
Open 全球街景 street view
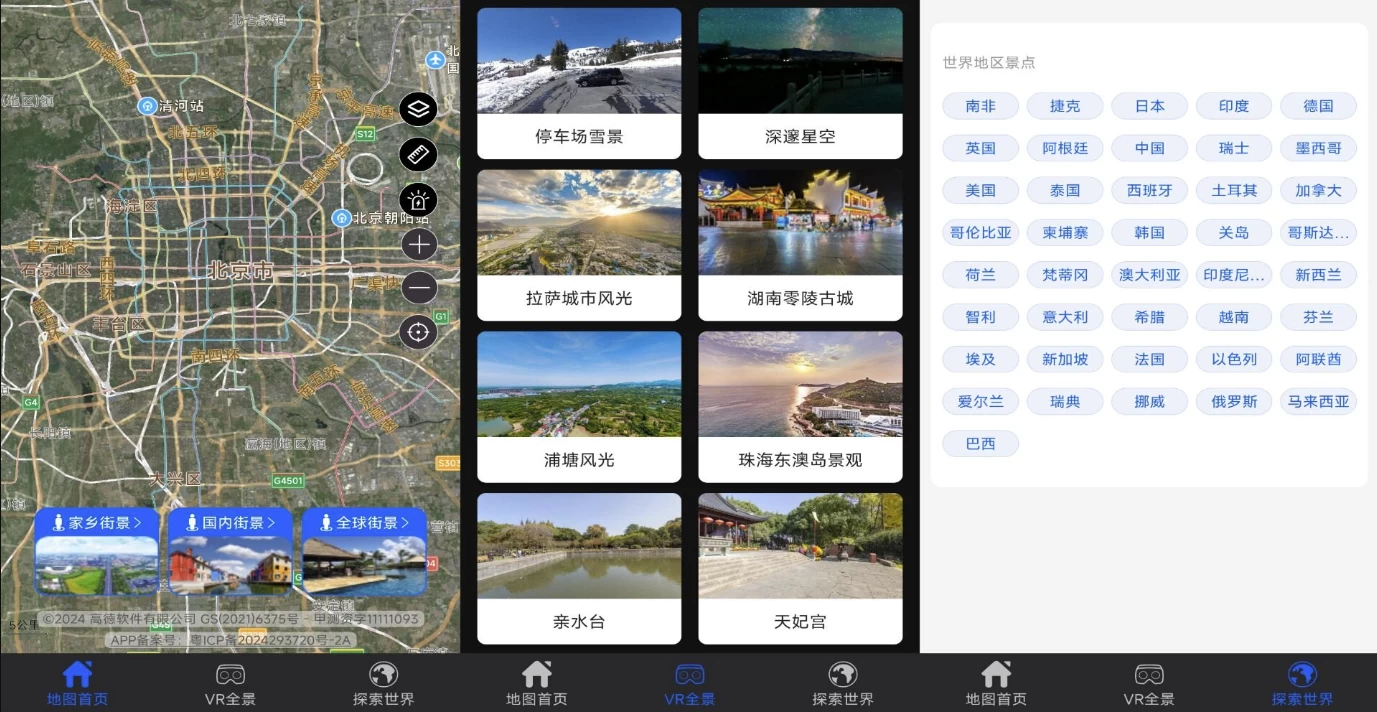(x=364, y=551)
